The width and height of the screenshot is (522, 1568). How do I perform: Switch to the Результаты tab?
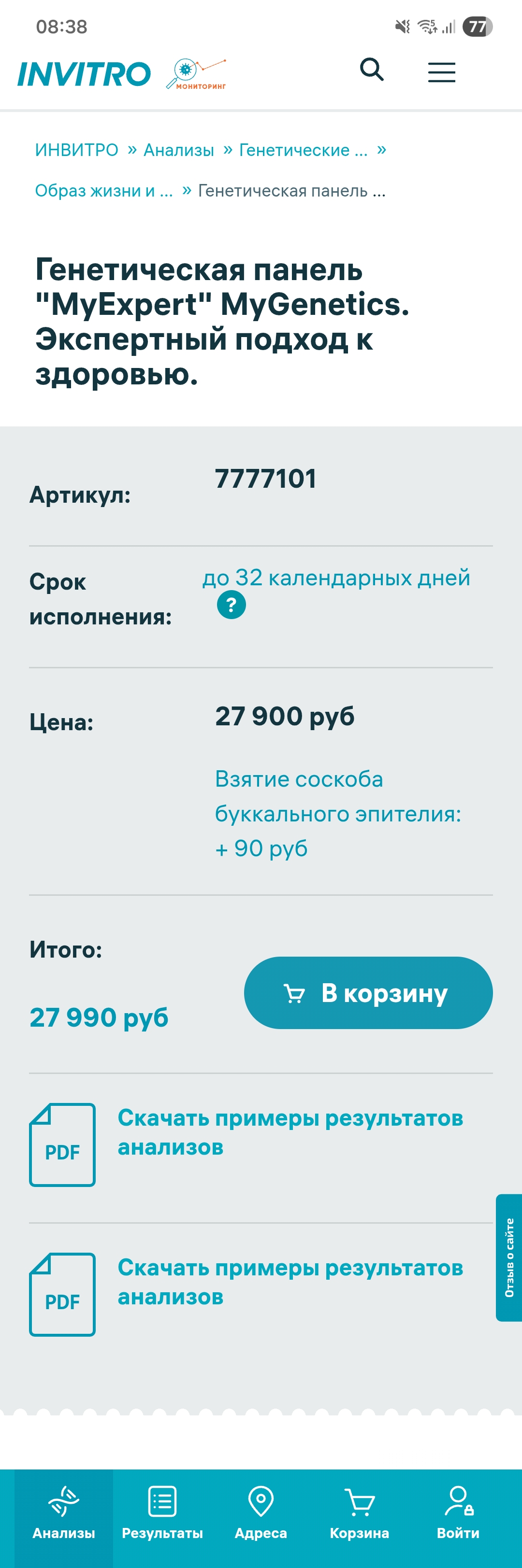tap(162, 1512)
